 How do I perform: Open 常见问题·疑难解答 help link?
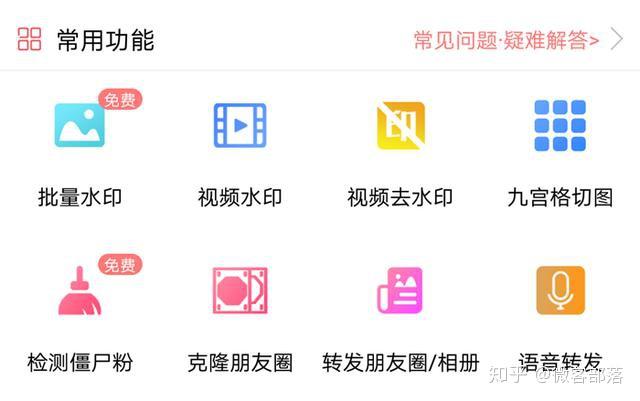517,40
